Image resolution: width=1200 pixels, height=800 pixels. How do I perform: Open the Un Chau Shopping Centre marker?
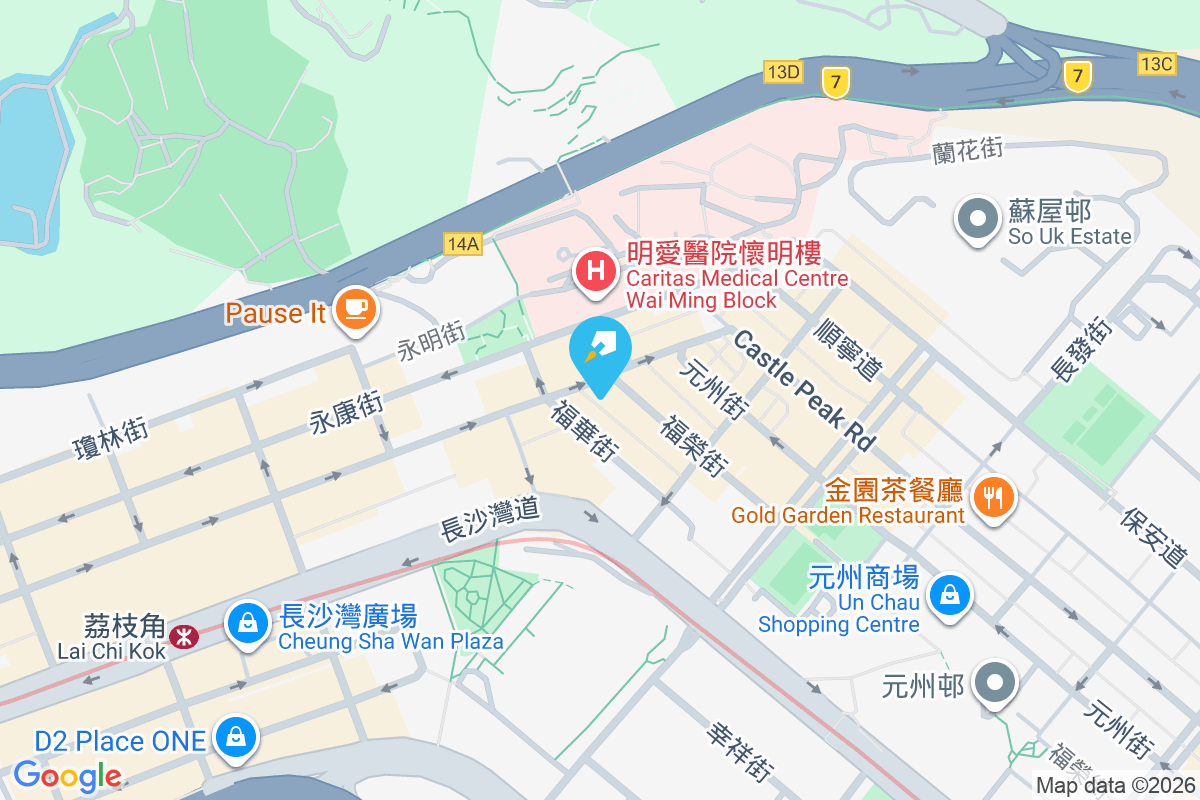(x=946, y=596)
